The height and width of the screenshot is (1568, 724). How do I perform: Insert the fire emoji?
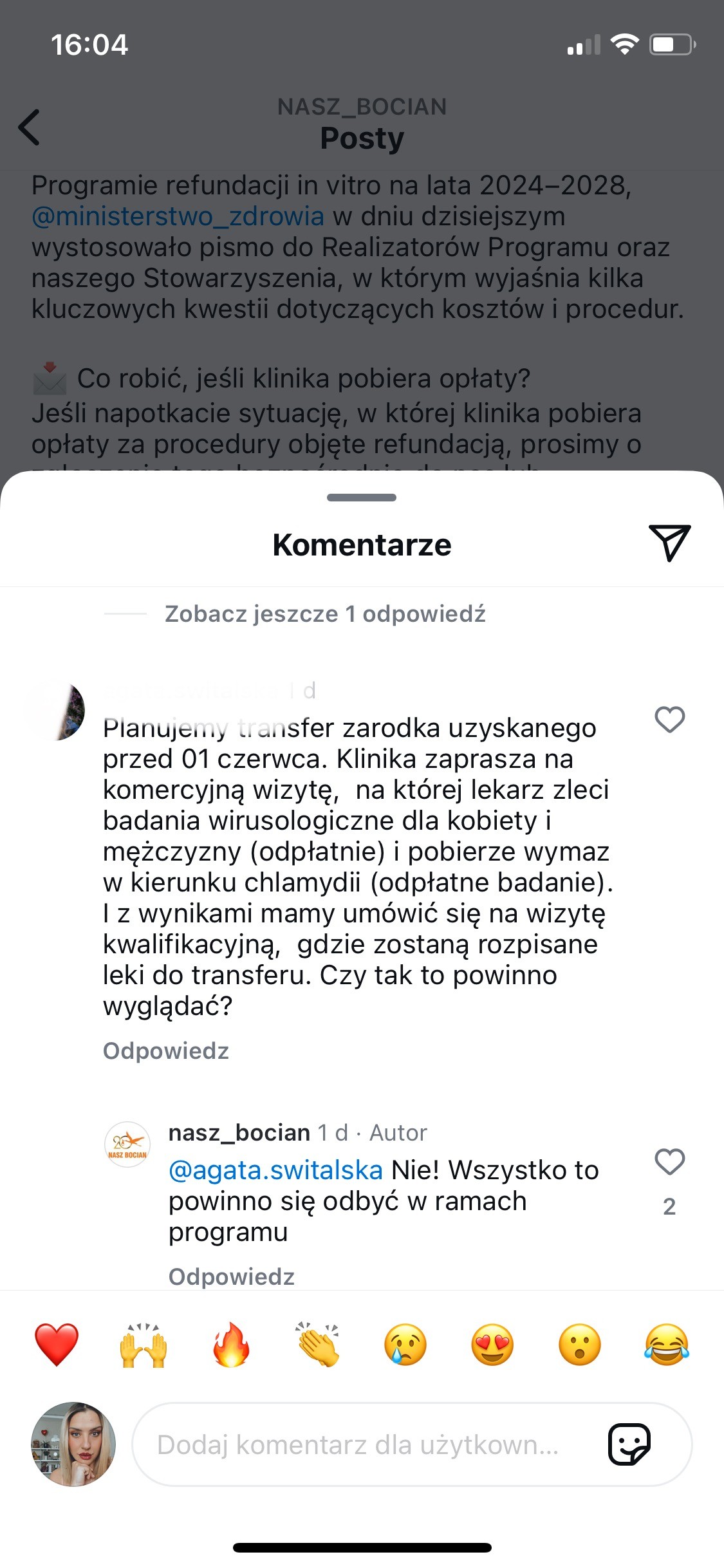[x=231, y=1345]
